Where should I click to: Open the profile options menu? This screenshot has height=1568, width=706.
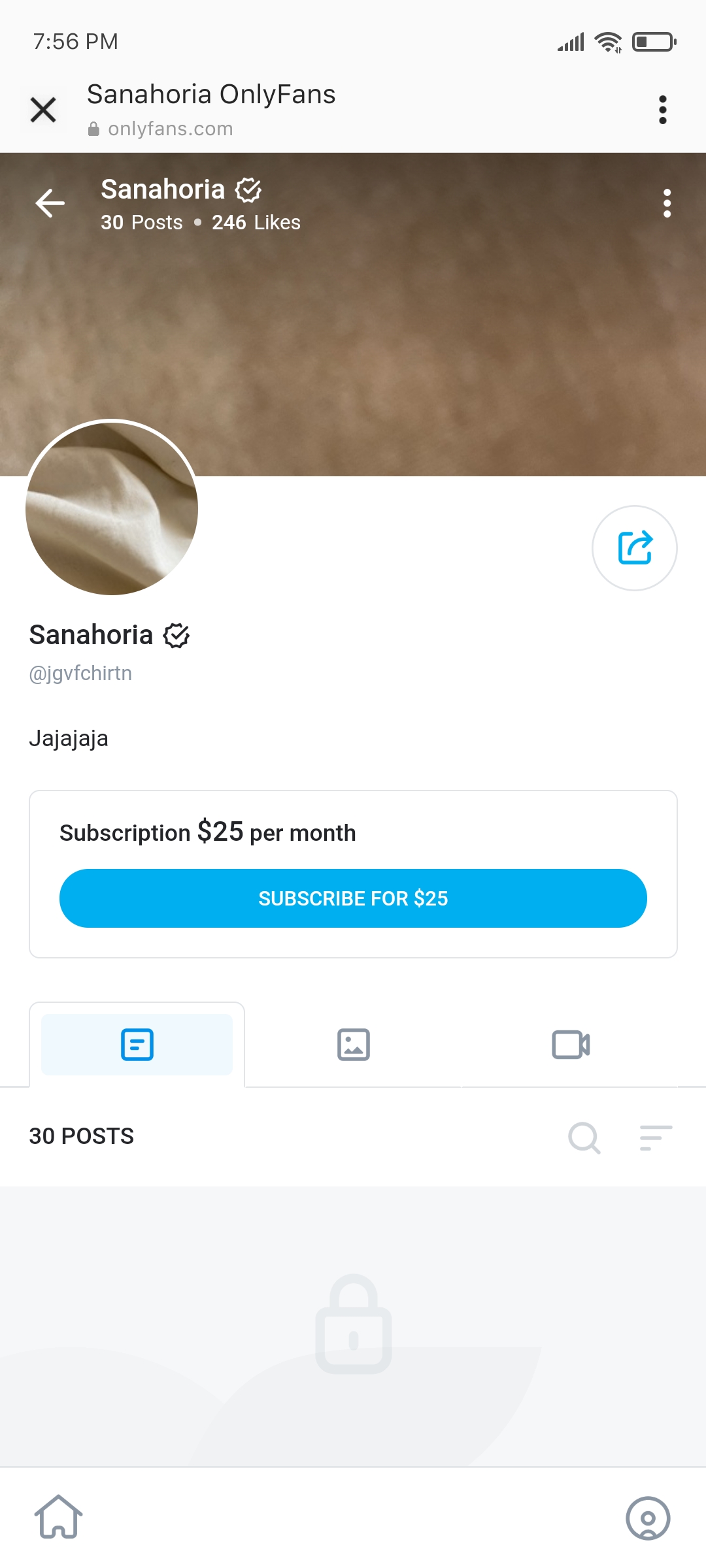pyautogui.click(x=667, y=204)
